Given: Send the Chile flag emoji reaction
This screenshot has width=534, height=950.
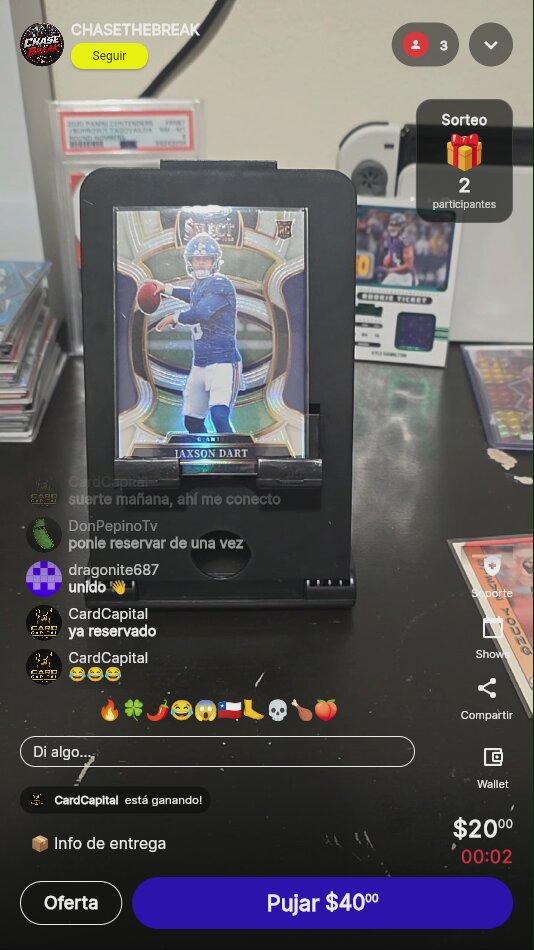Looking at the screenshot, I should [230, 709].
